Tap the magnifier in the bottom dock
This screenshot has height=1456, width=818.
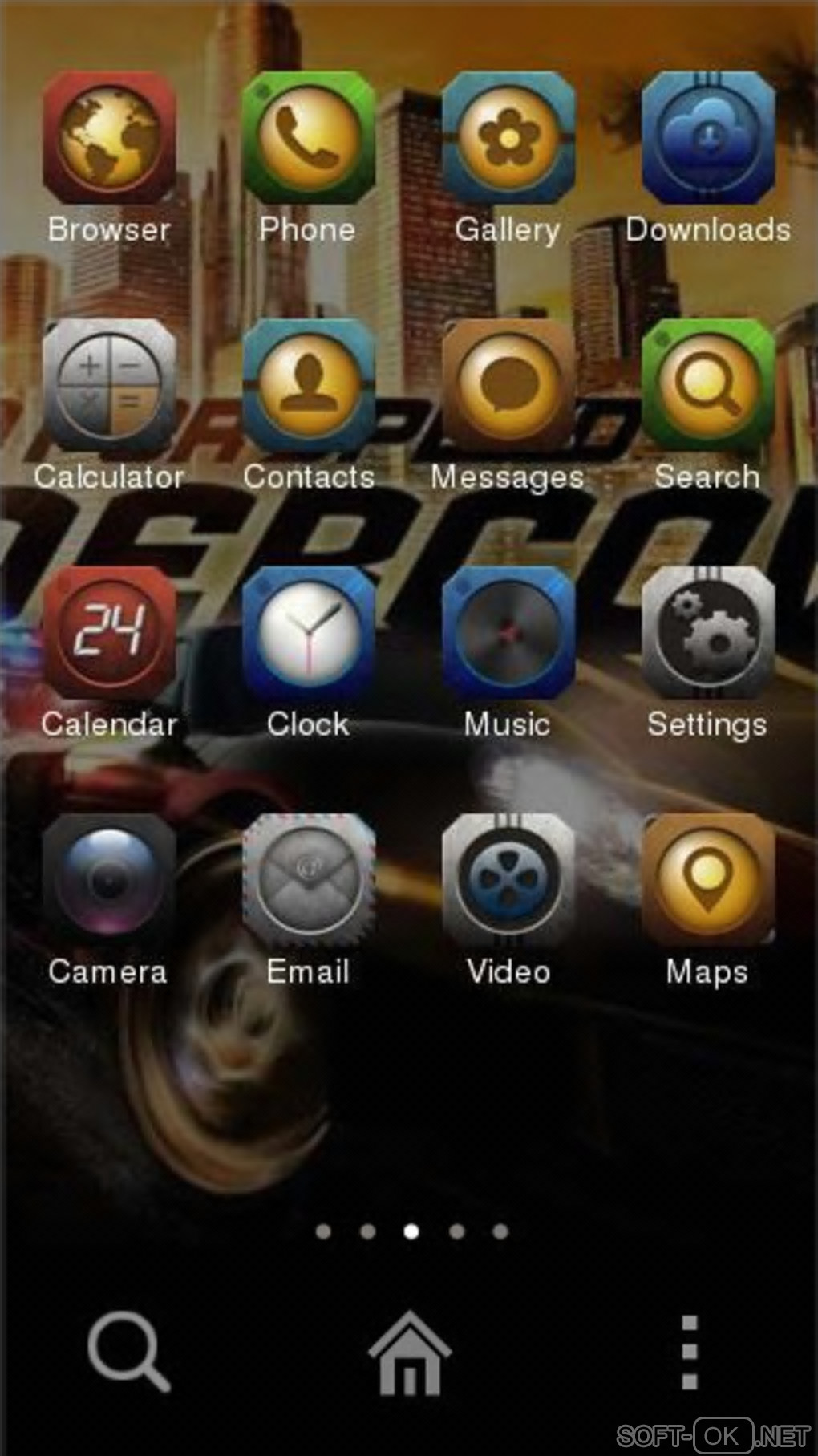[128, 1352]
